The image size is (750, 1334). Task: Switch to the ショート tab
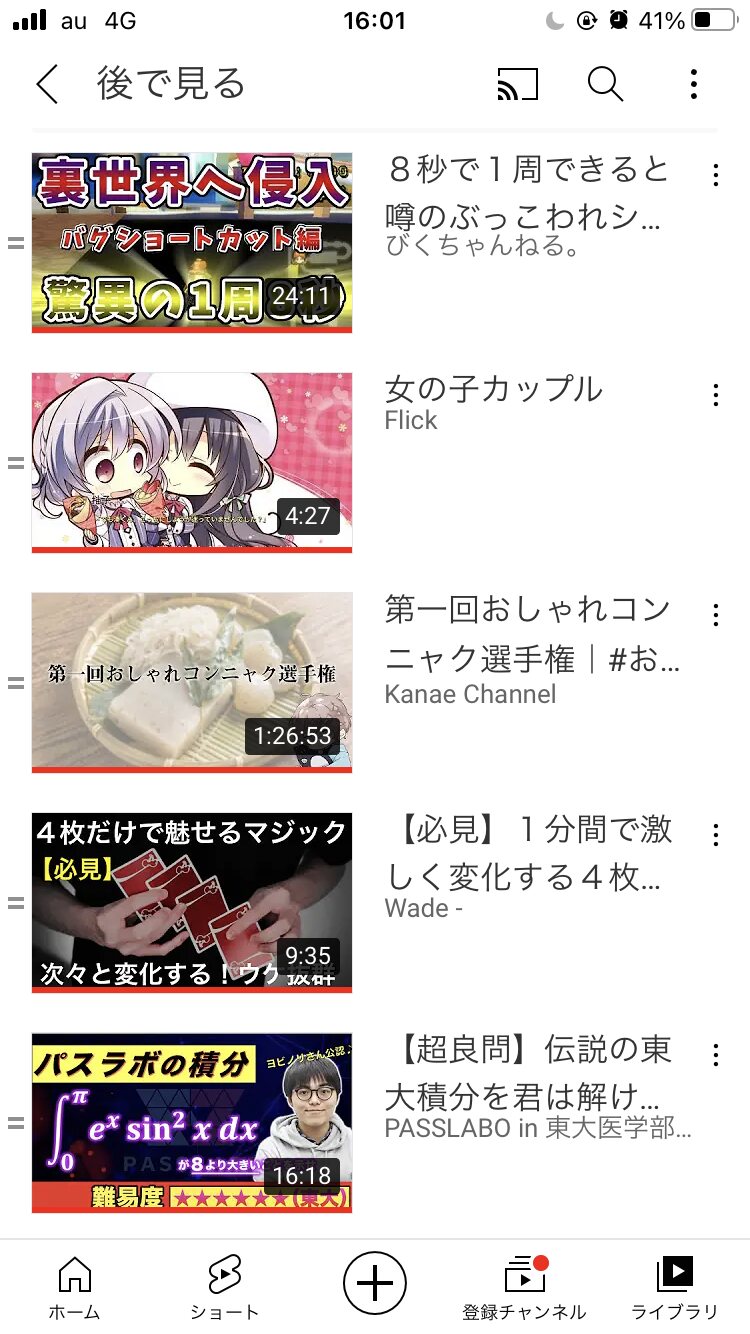(224, 1288)
